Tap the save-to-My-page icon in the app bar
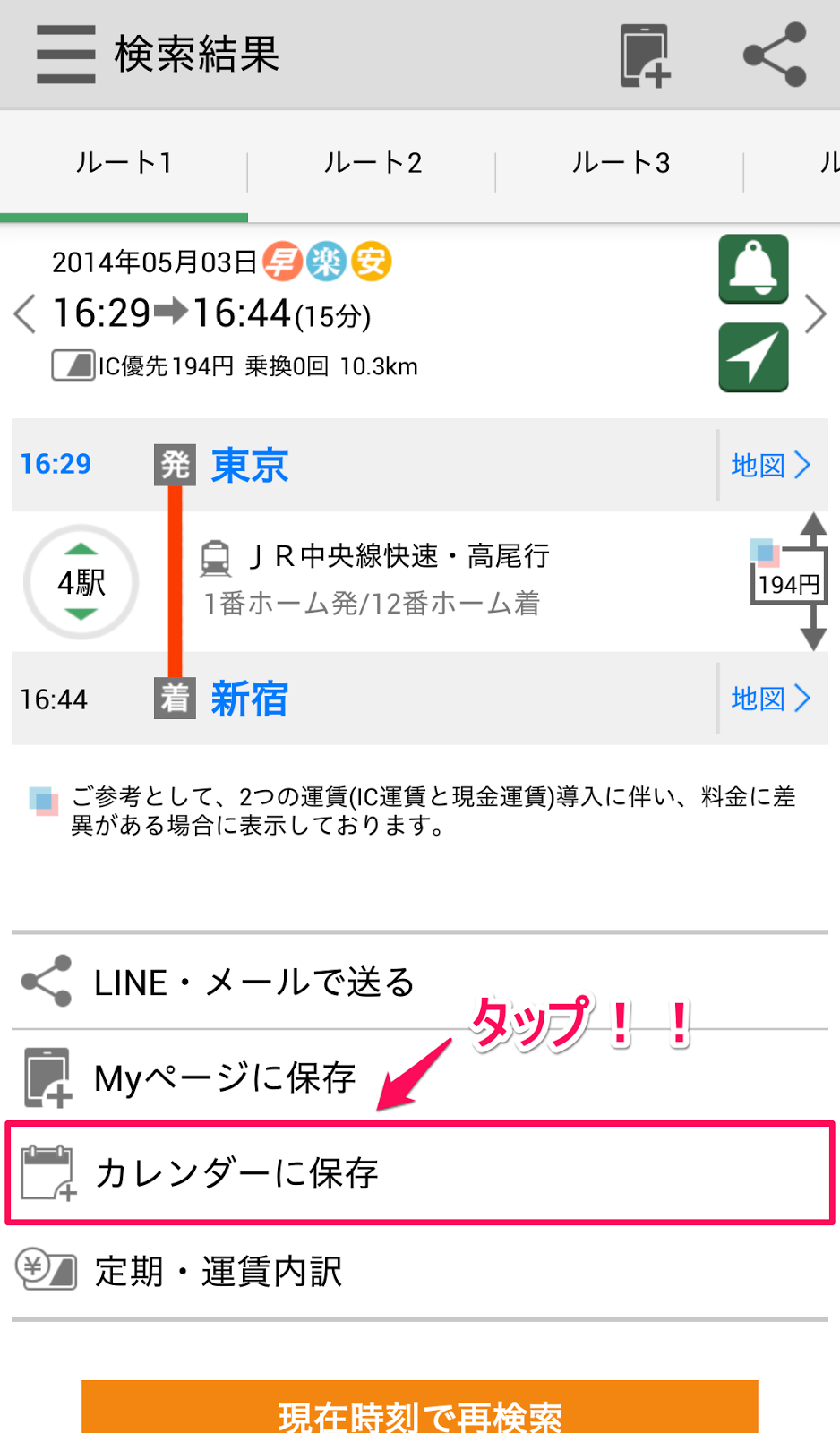Image resolution: width=840 pixels, height=1433 pixels. 645,56
